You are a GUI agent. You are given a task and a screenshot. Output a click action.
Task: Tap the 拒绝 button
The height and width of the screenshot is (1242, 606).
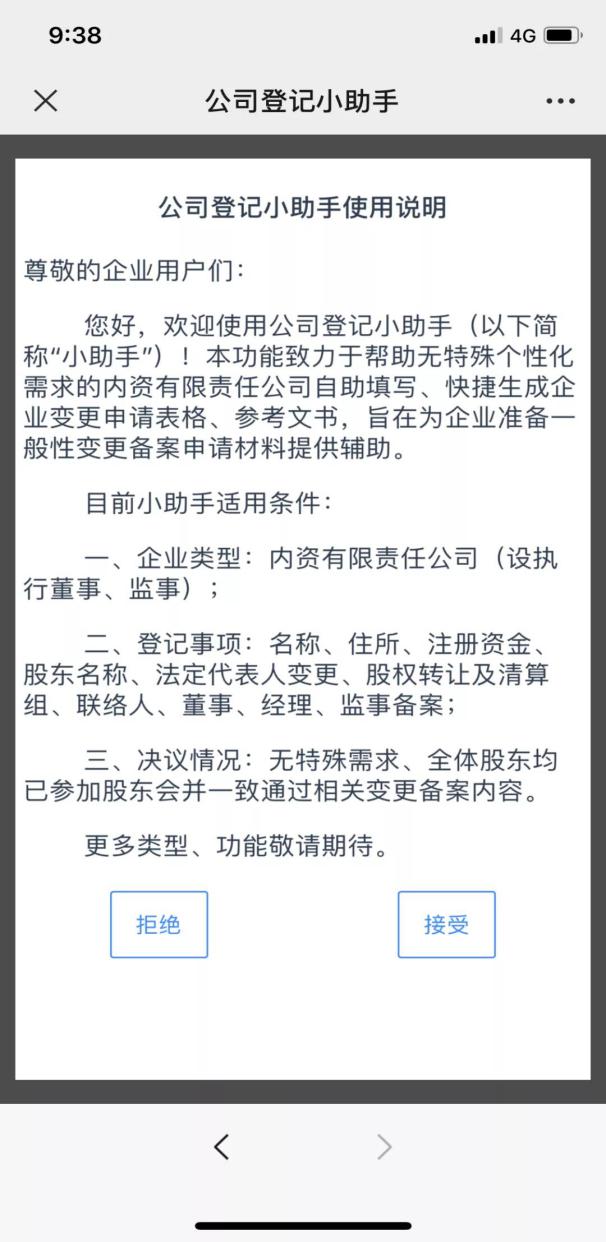(x=159, y=924)
